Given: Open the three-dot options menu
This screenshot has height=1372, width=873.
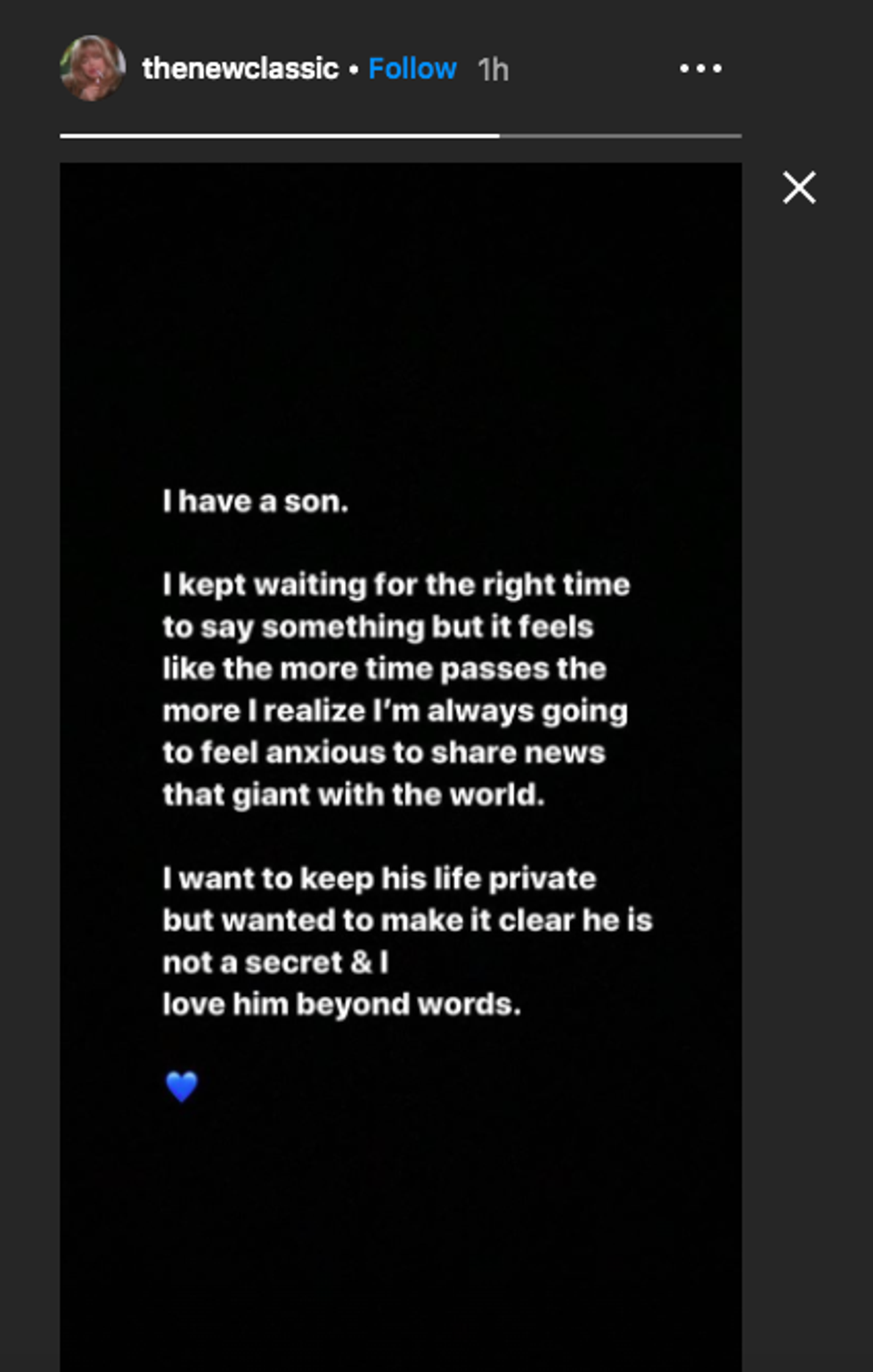Looking at the screenshot, I should 700,69.
